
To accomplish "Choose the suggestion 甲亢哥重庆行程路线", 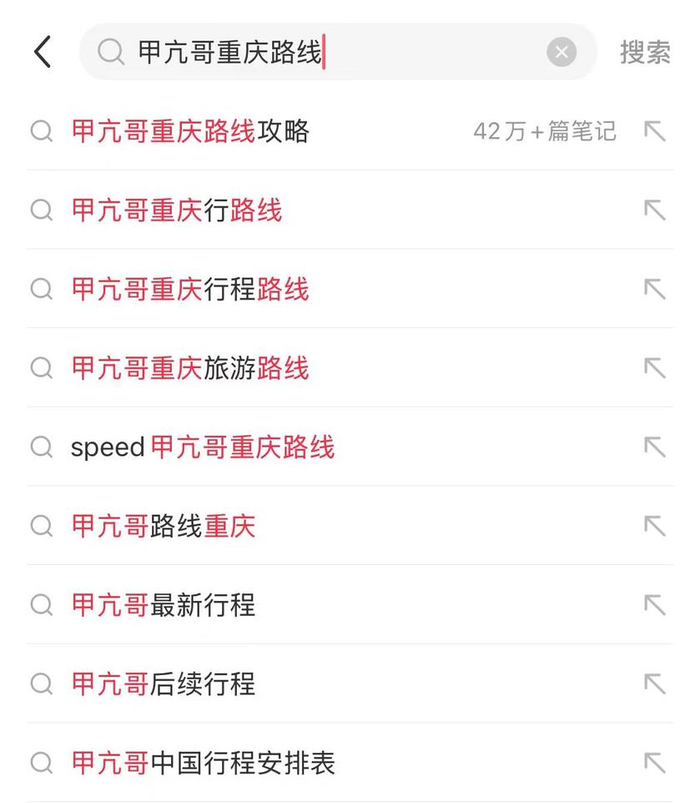I will coord(191,289).
